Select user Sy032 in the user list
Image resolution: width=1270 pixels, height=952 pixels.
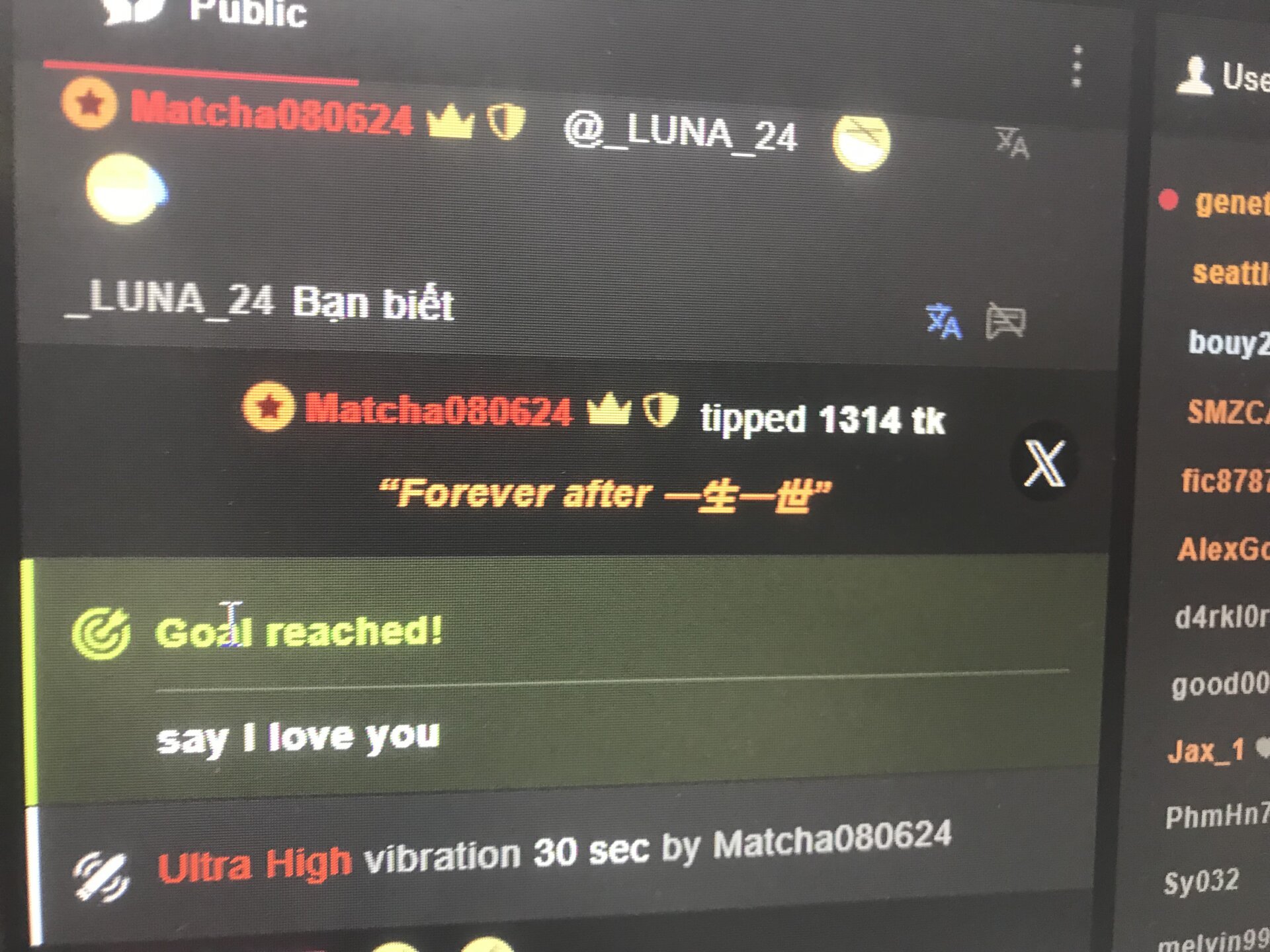(x=1201, y=881)
